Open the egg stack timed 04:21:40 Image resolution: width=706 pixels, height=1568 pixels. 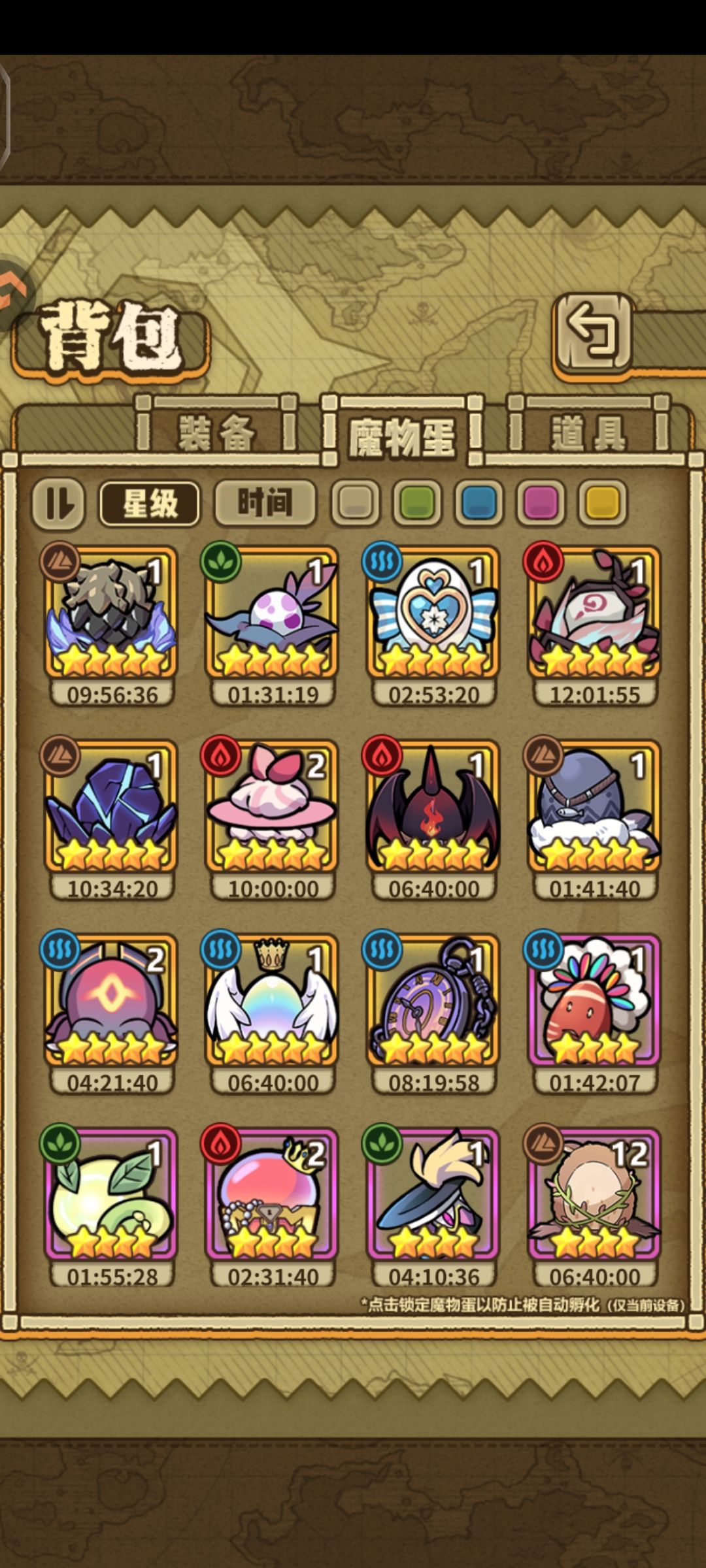tap(110, 1013)
